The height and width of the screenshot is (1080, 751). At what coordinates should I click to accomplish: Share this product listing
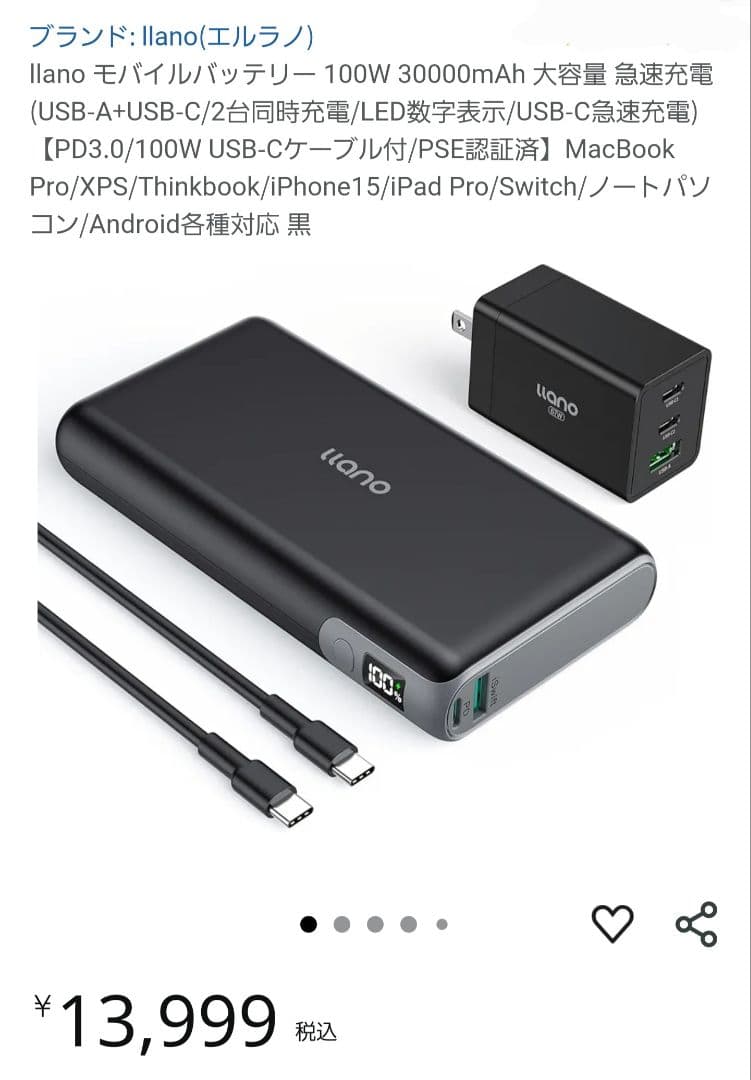coord(697,923)
